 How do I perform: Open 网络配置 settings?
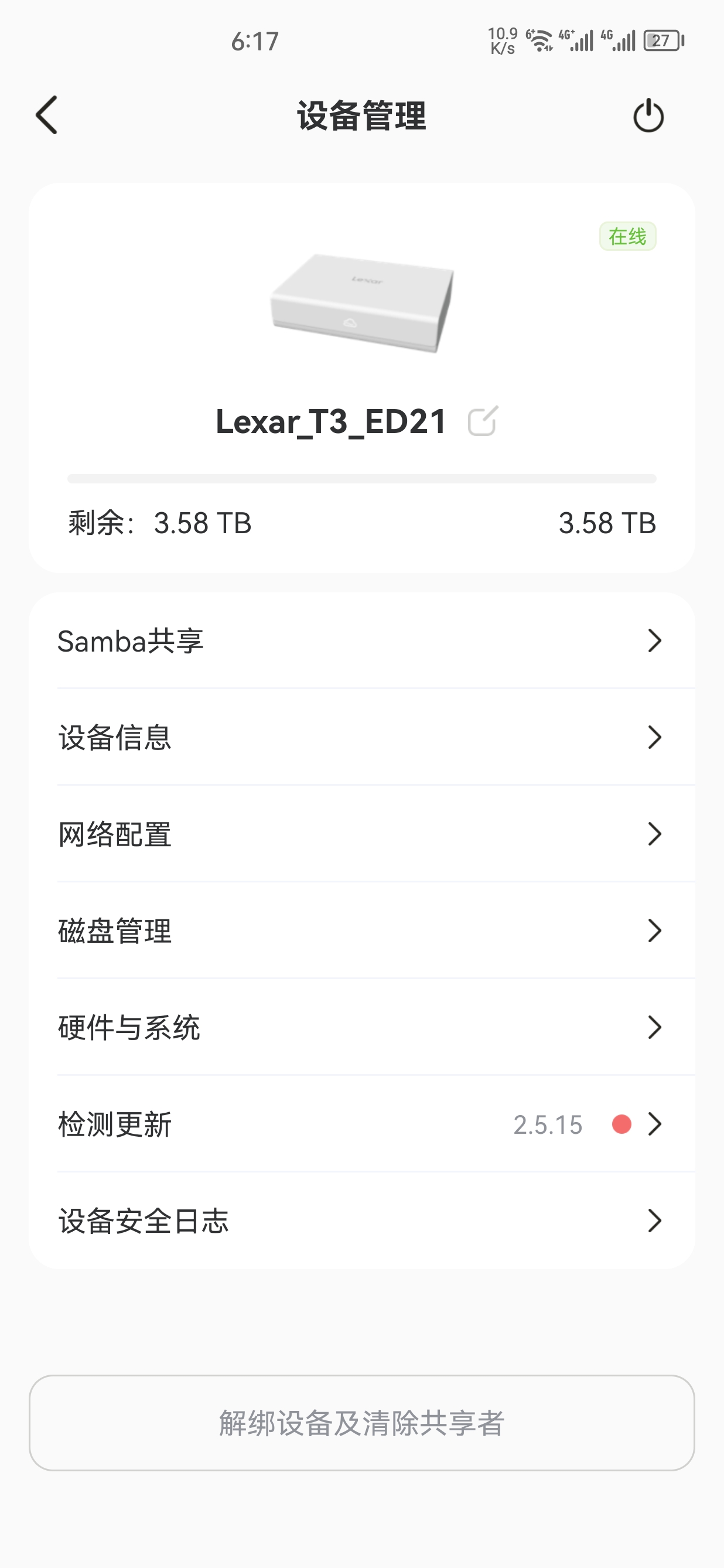point(361,834)
